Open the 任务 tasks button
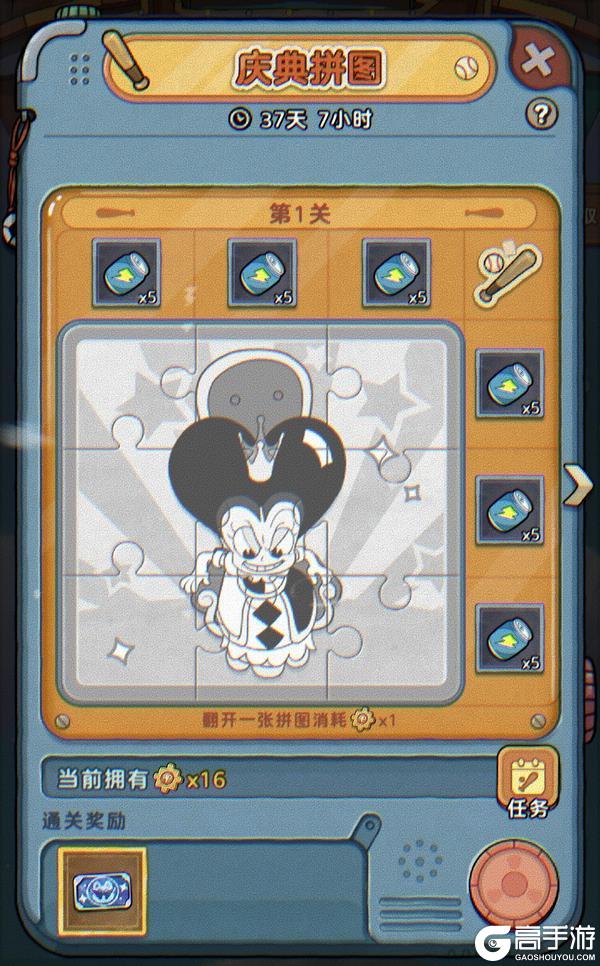 tap(527, 782)
